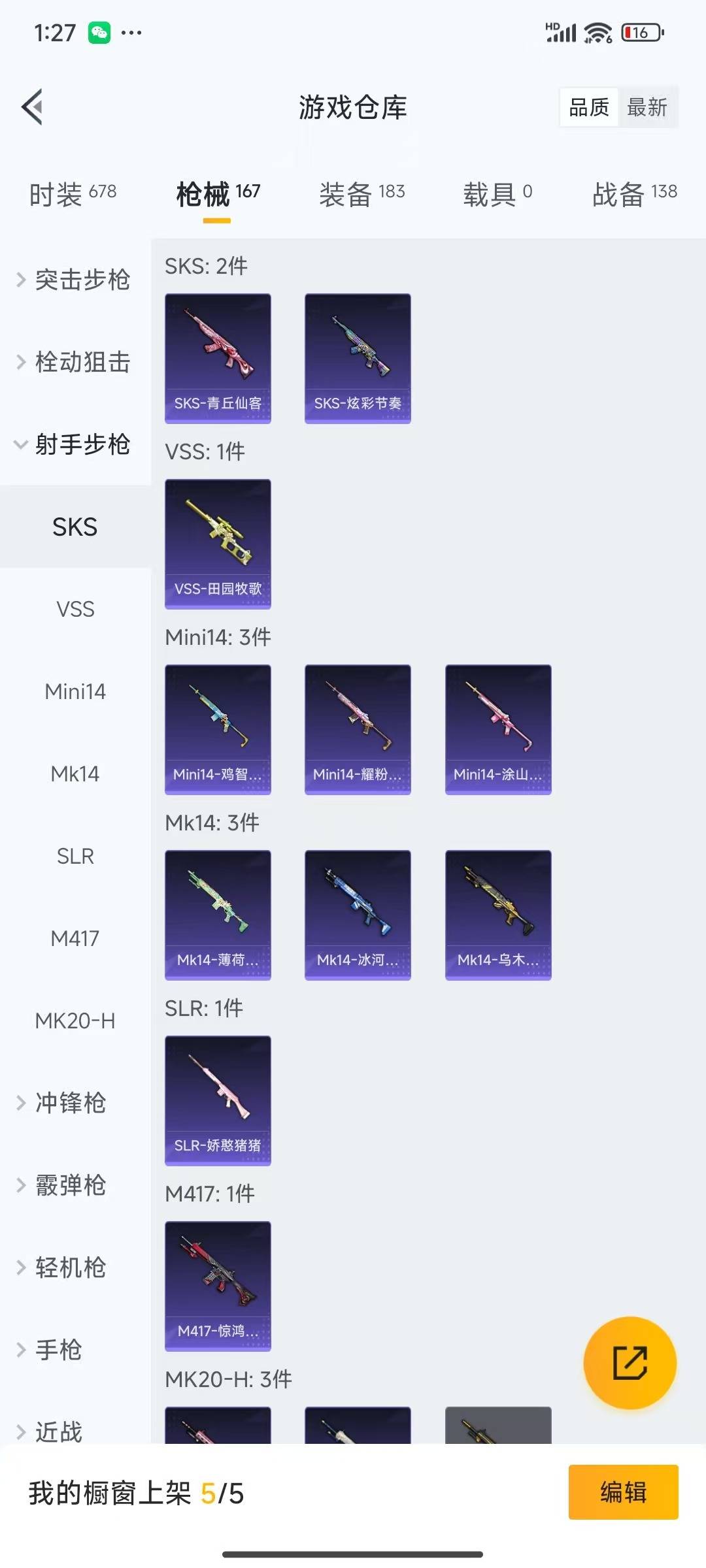View the Mk14-冰河 skin
The image size is (706, 1568).
[x=358, y=915]
